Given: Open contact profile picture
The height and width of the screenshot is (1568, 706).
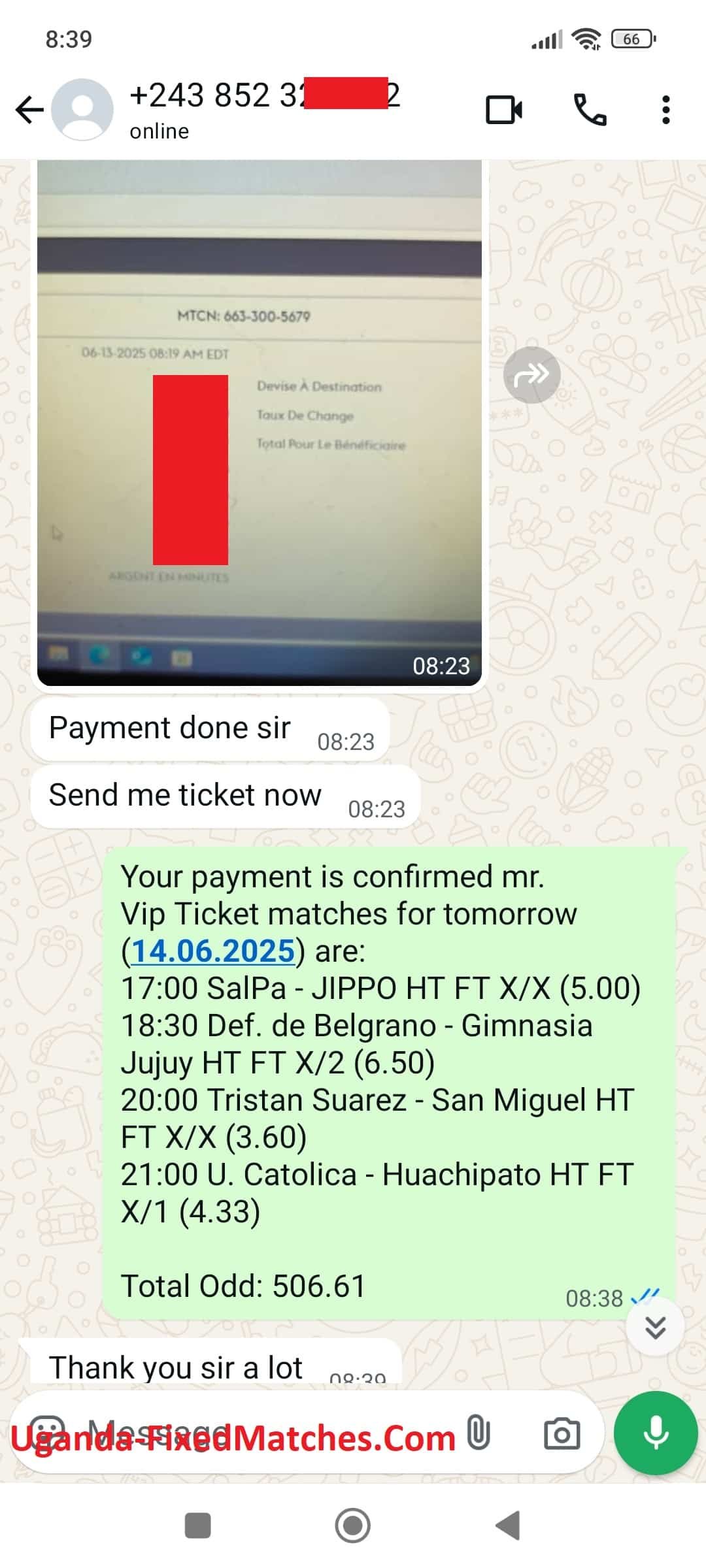Looking at the screenshot, I should pyautogui.click(x=82, y=109).
